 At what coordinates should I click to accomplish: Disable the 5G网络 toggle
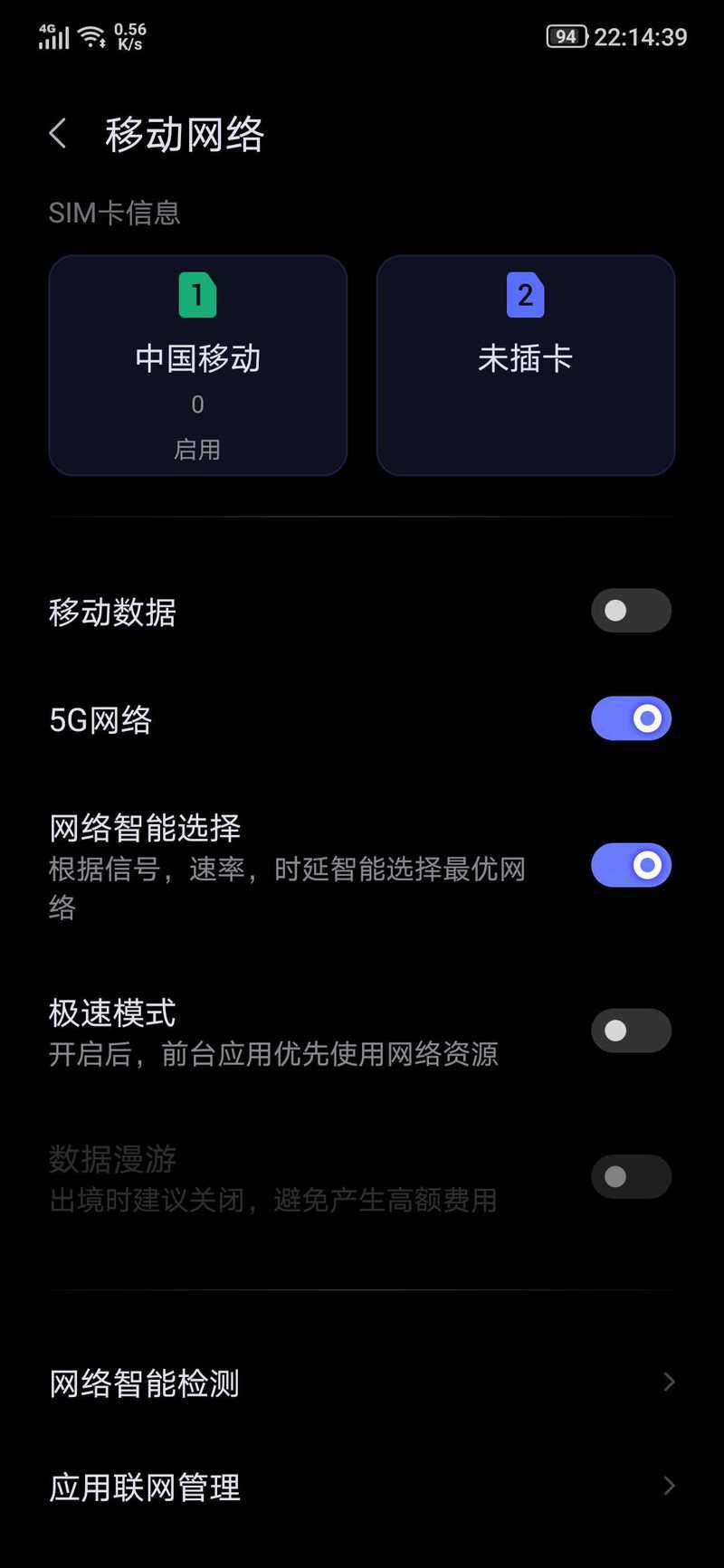point(631,718)
